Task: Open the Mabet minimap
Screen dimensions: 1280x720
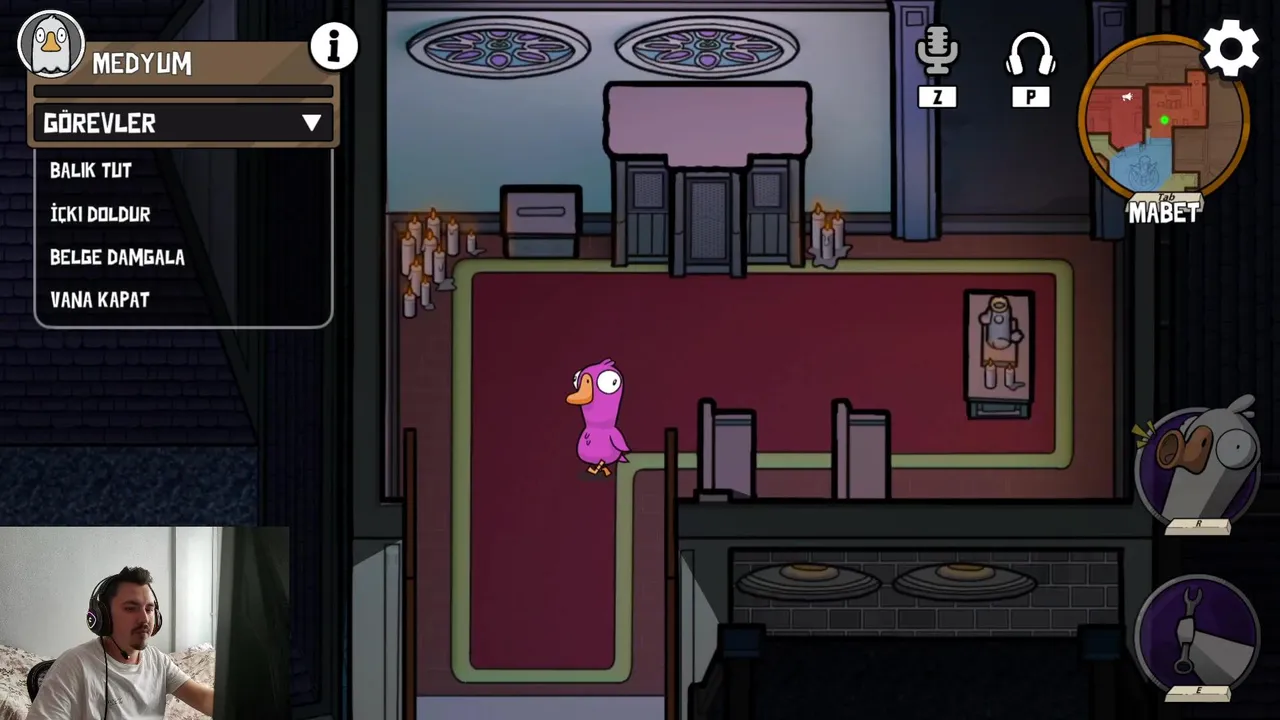Action: (x=1163, y=120)
